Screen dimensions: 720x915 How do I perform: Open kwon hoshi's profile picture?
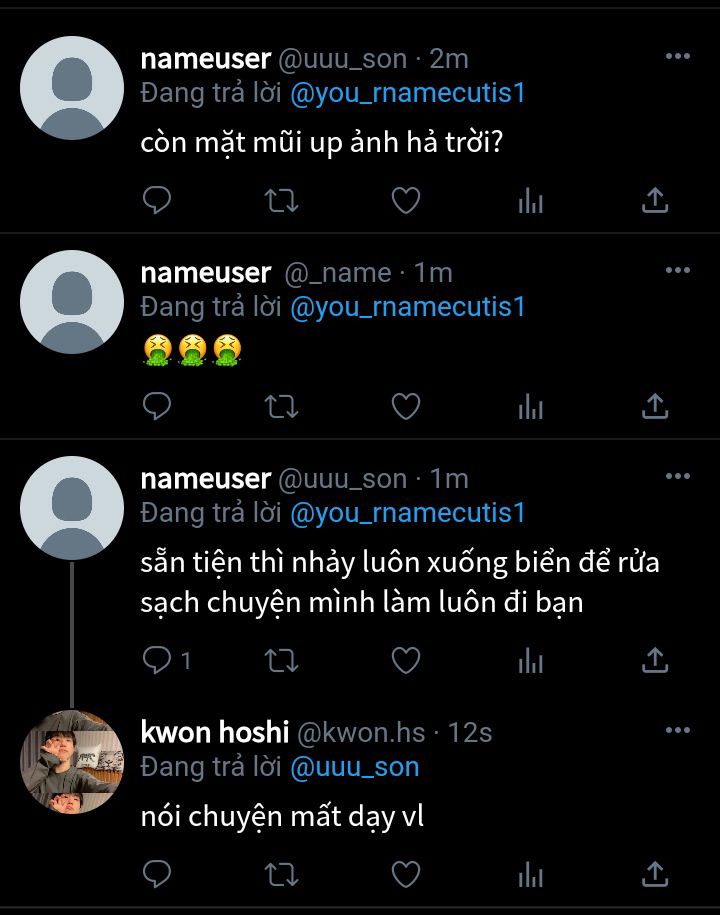pyautogui.click(x=71, y=761)
